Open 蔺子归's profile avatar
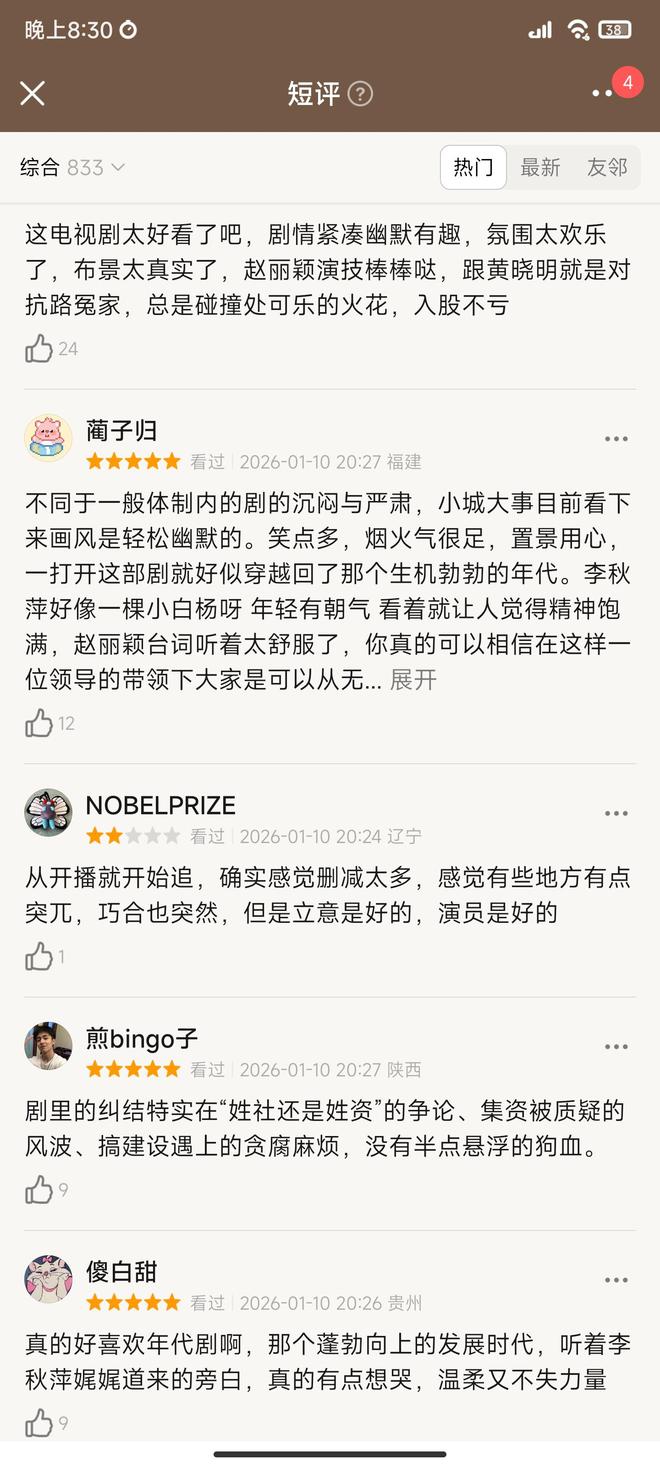Screen dimensions: 660x1467 (x=48, y=438)
